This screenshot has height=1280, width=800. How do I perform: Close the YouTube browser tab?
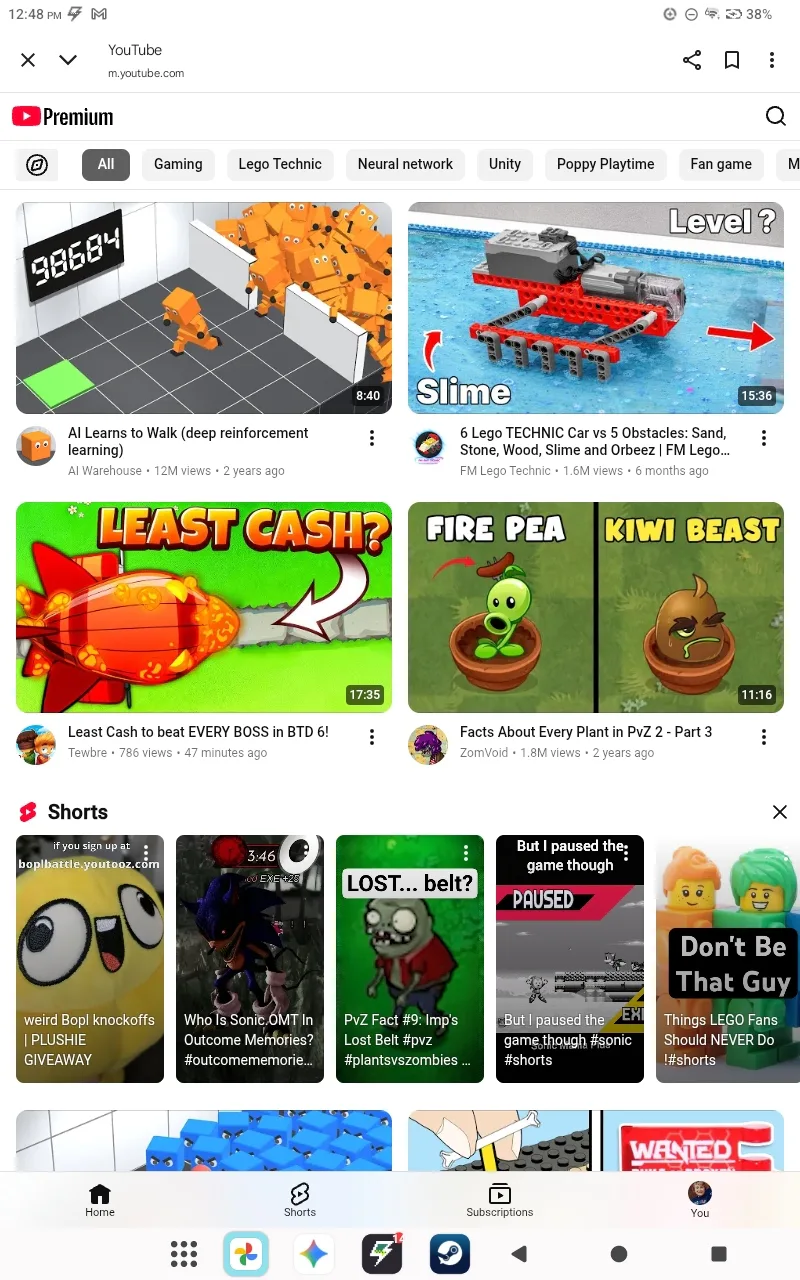click(x=28, y=60)
